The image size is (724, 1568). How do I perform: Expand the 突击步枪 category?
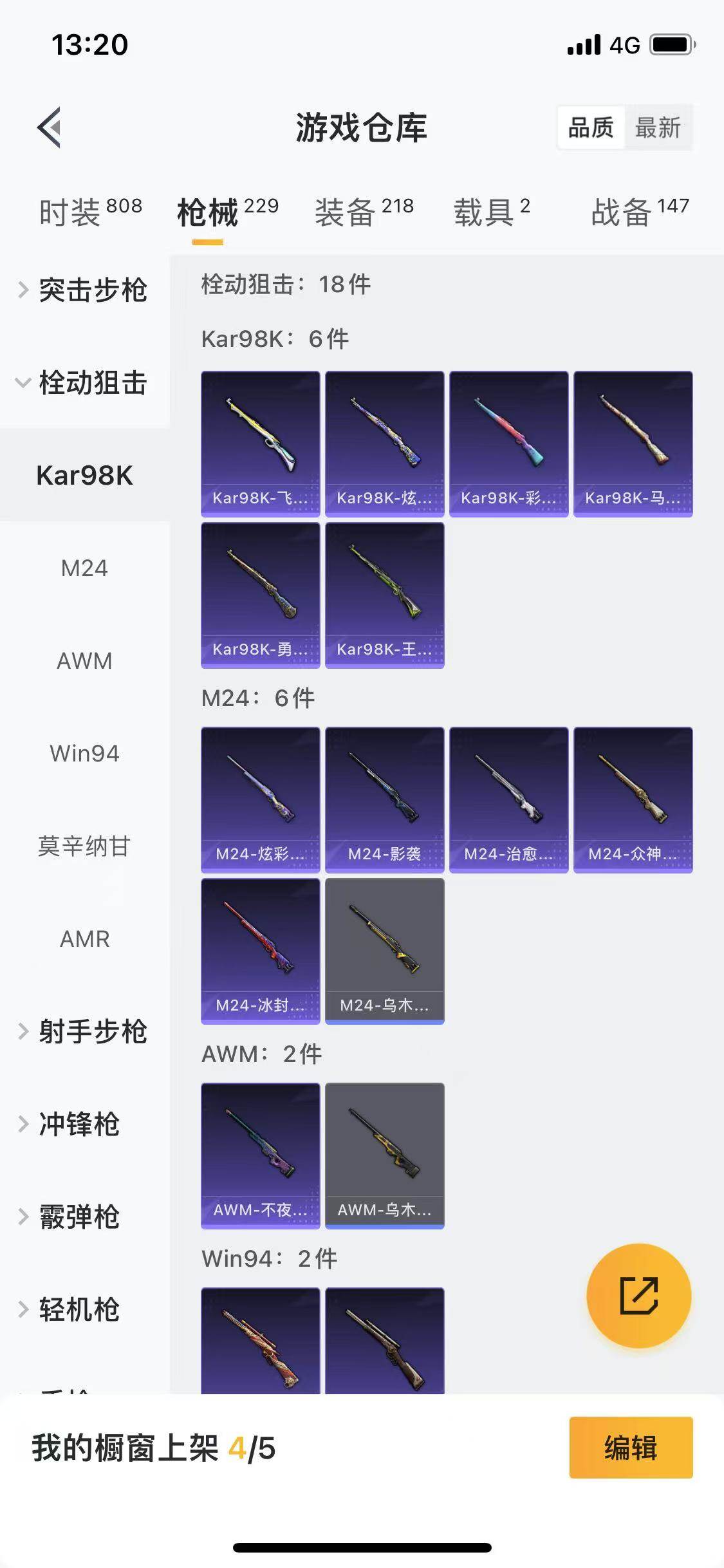click(84, 290)
